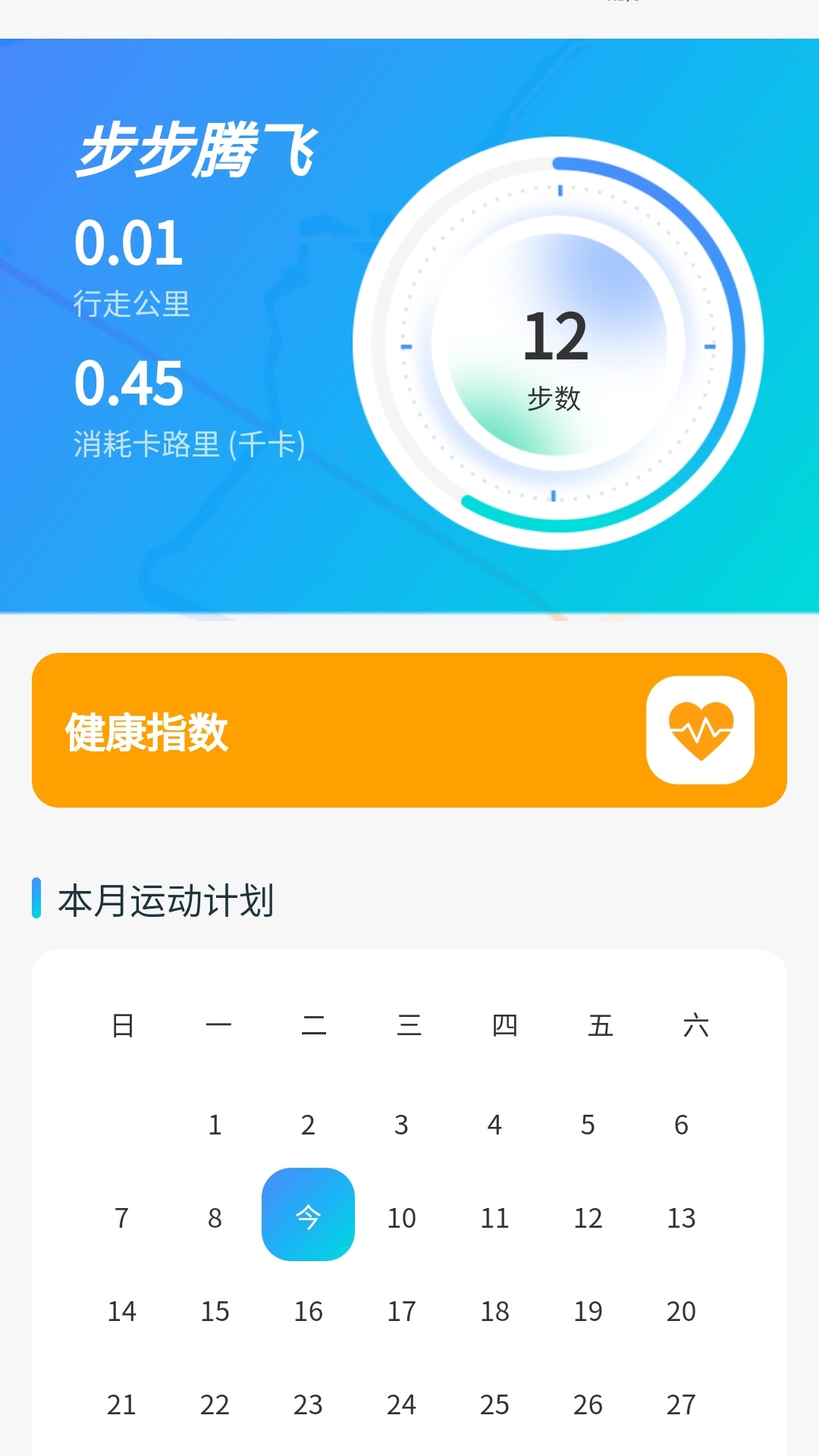Pick day 13 in the calendar
The height and width of the screenshot is (1456, 819).
pyautogui.click(x=681, y=1218)
